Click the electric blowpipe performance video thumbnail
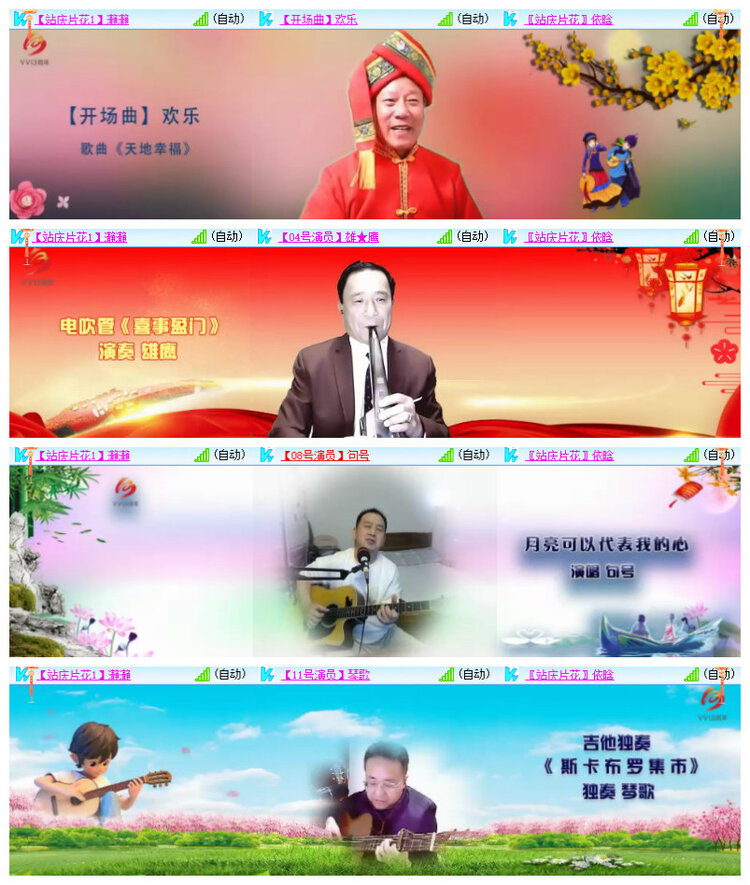Image resolution: width=750 pixels, height=885 pixels. (375, 345)
